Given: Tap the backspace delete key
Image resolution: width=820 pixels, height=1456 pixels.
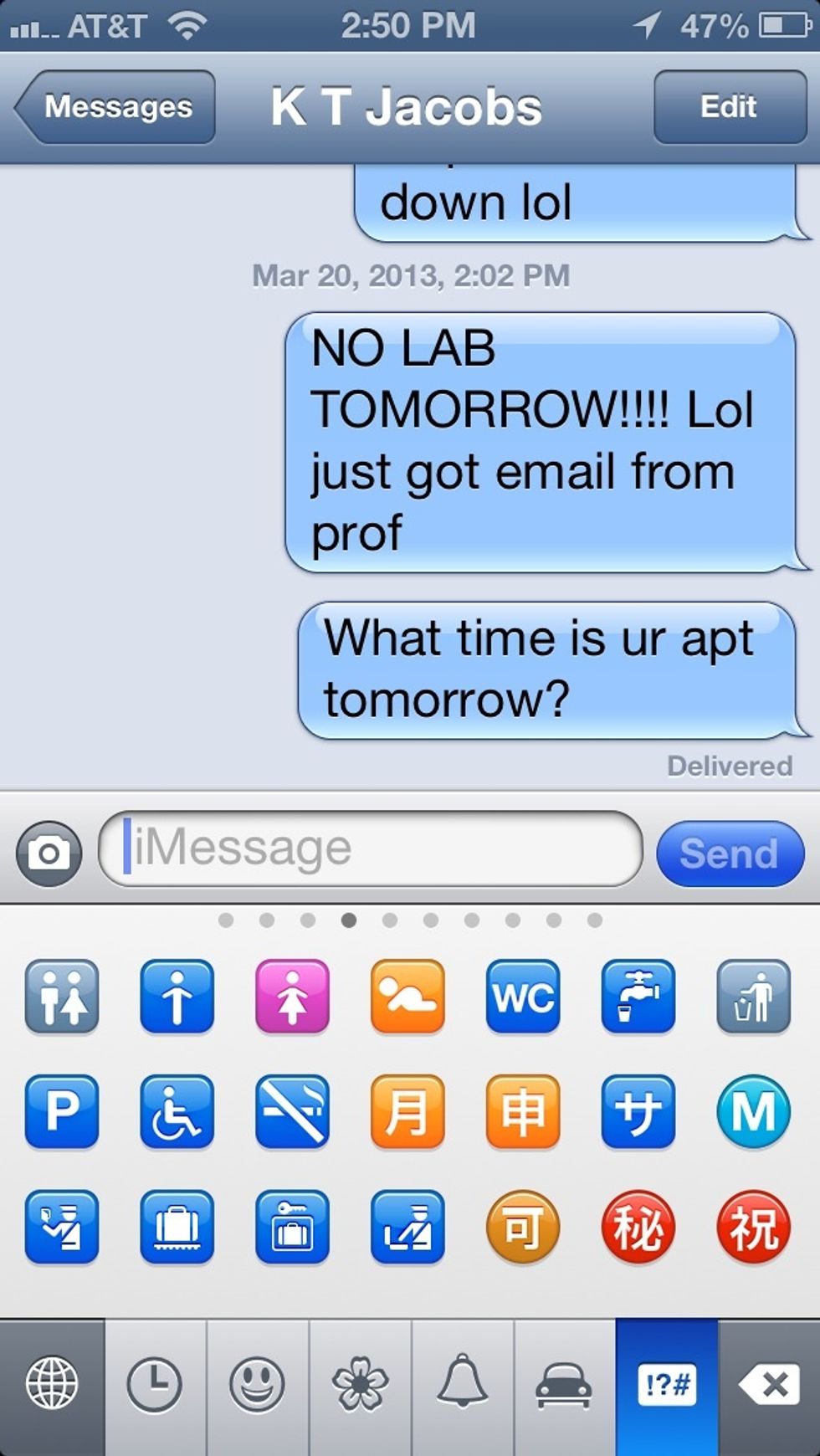Looking at the screenshot, I should click(769, 1385).
